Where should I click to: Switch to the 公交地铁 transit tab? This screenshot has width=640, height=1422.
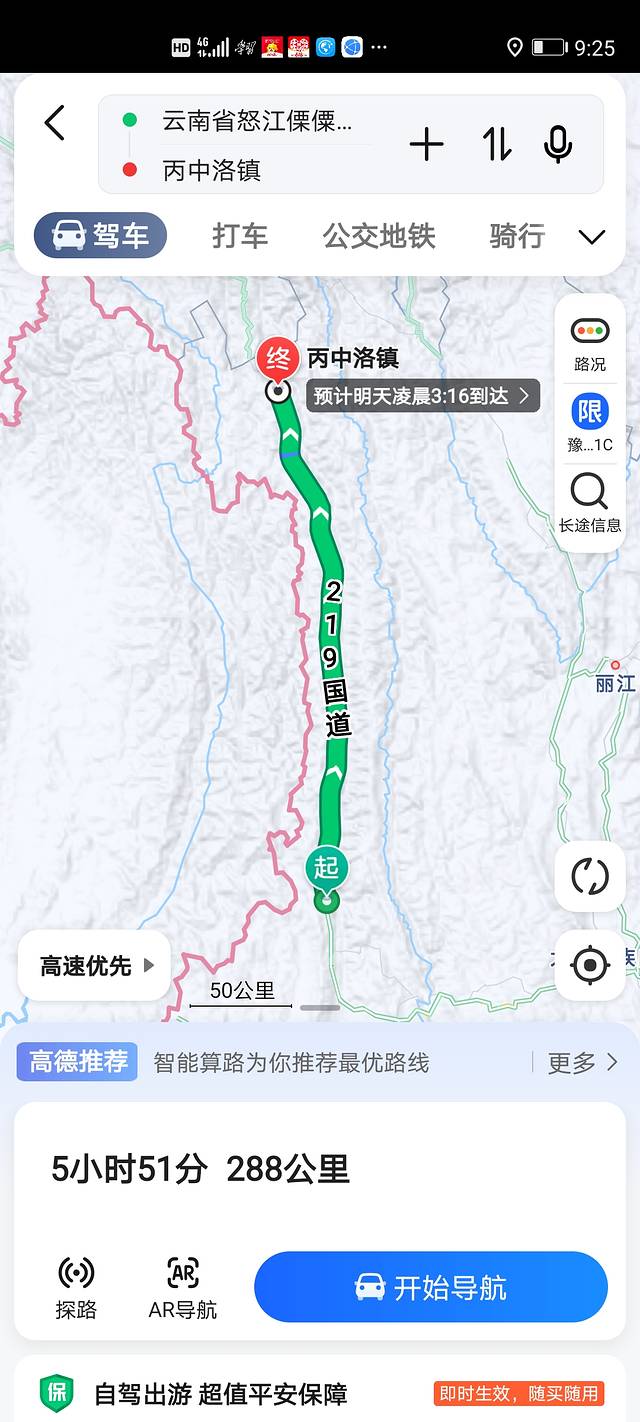click(x=379, y=236)
